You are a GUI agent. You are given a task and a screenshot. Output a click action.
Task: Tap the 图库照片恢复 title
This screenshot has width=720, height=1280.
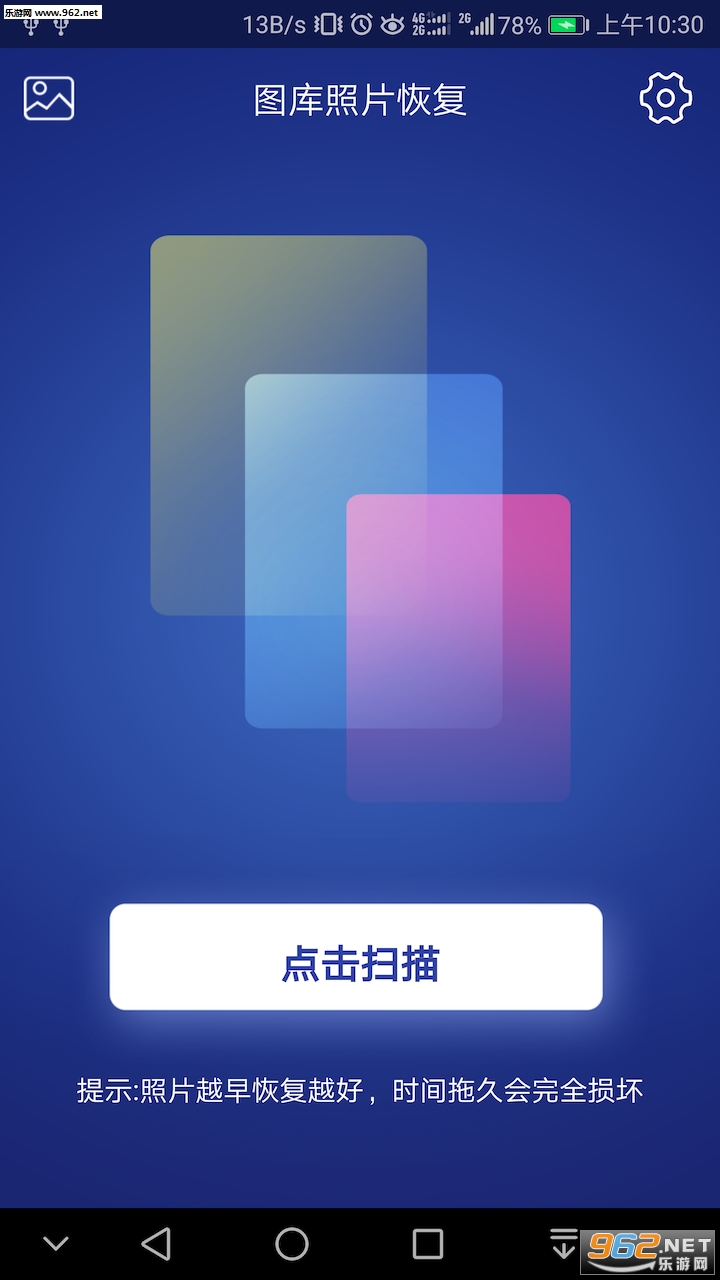click(x=360, y=101)
